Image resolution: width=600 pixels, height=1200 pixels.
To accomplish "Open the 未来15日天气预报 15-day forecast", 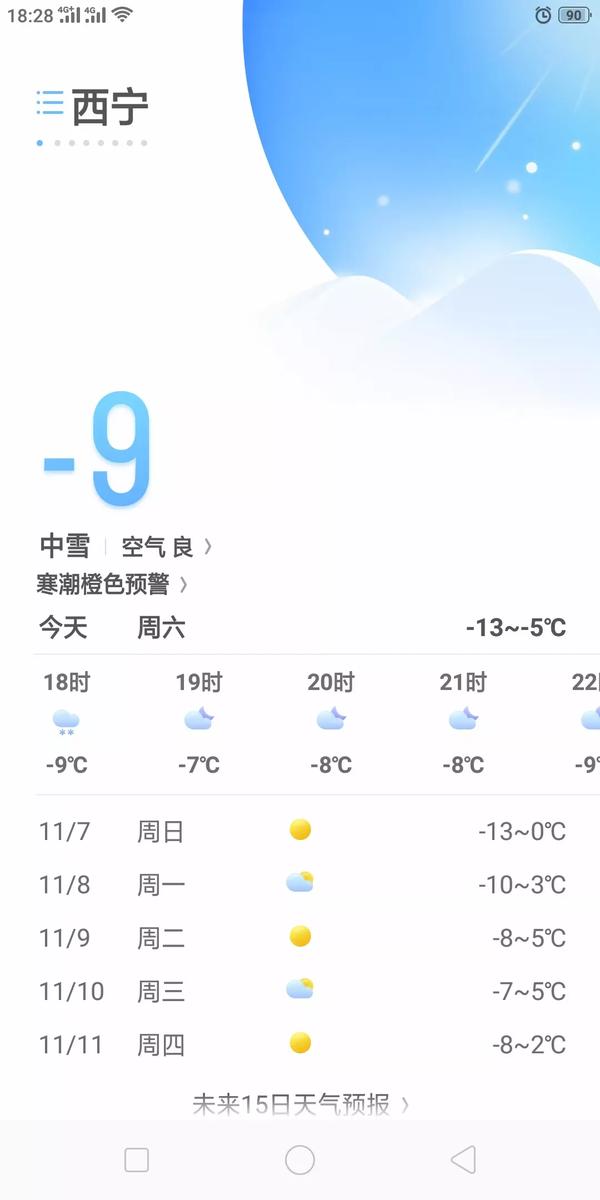I will click(300, 1104).
